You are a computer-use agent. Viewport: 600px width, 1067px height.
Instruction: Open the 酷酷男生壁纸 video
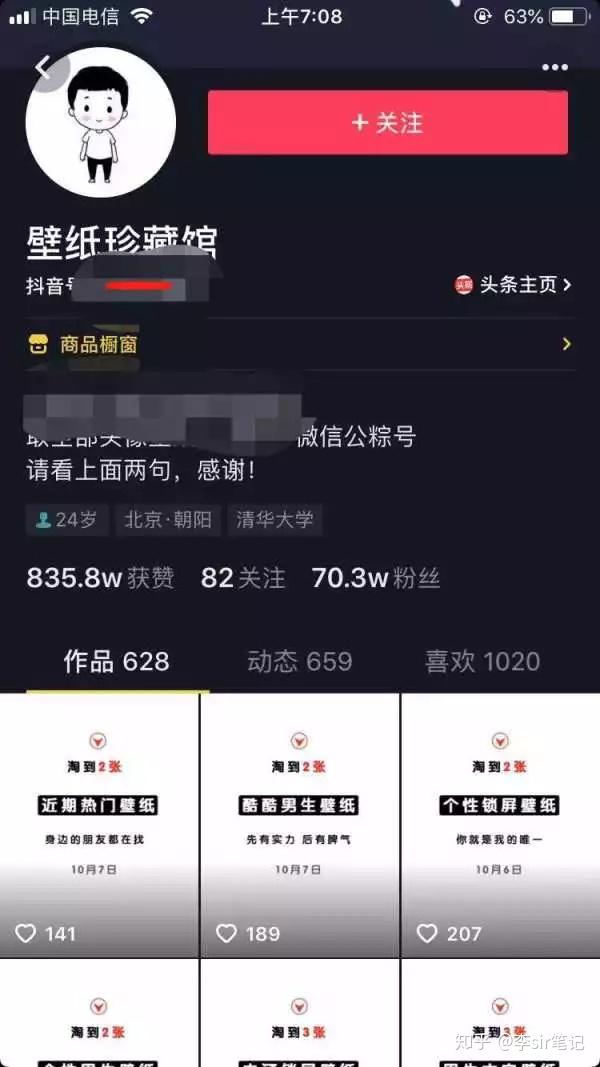(299, 825)
